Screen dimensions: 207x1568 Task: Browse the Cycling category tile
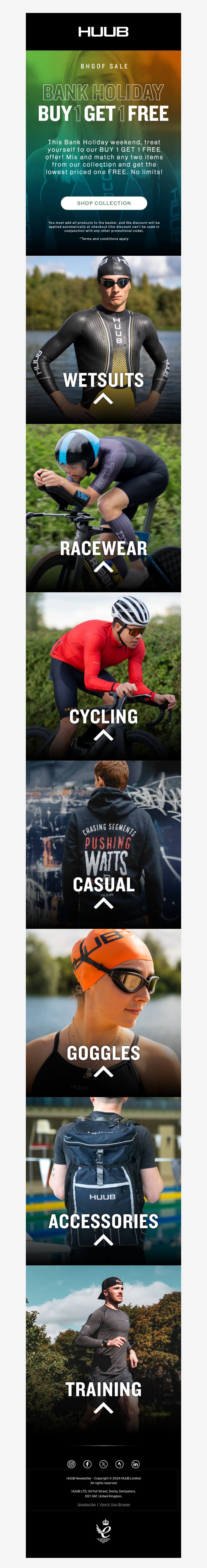tap(103, 676)
